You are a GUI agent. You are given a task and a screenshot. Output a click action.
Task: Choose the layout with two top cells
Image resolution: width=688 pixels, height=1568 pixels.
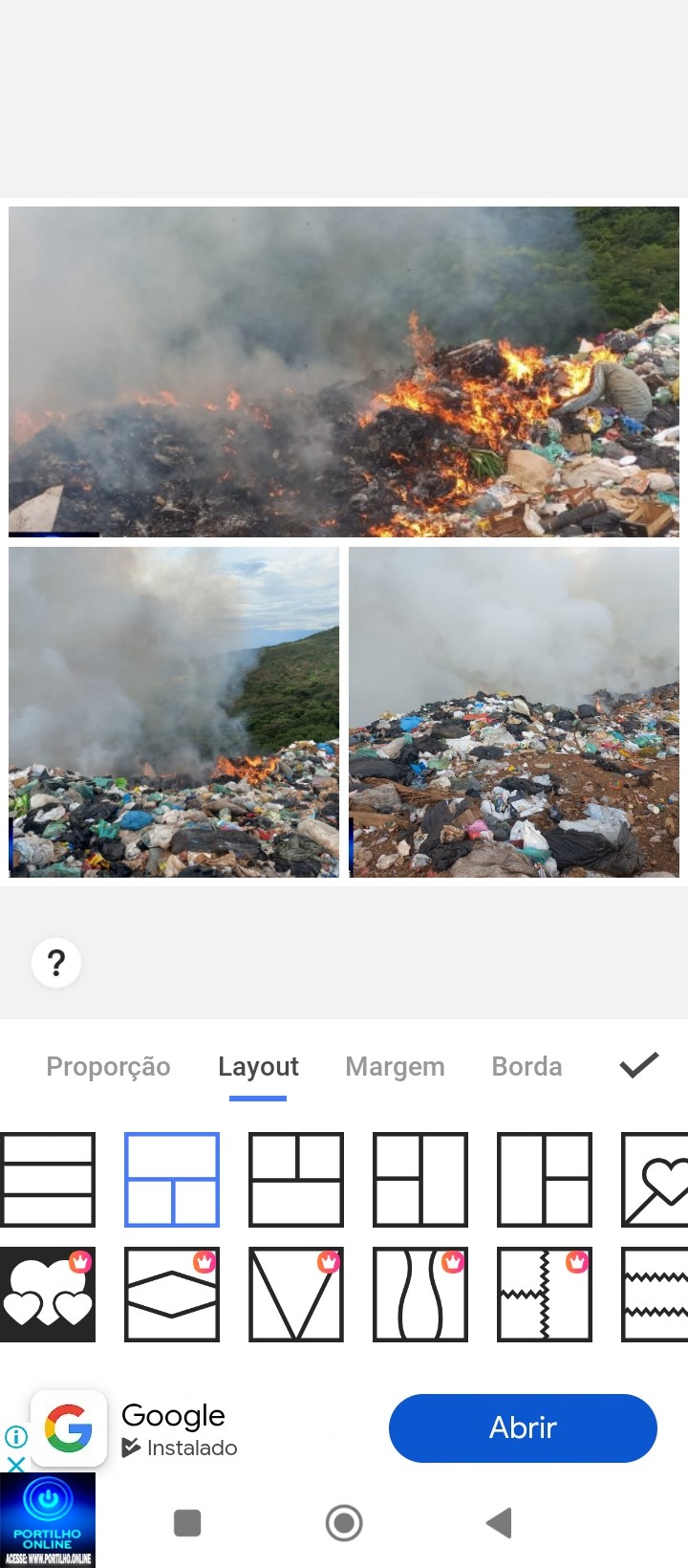(x=296, y=1180)
